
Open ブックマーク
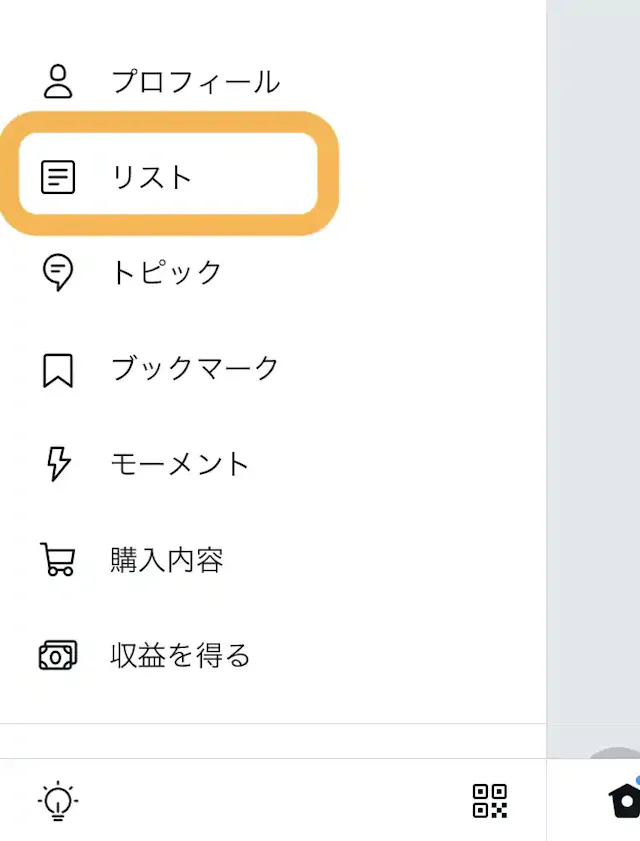point(194,368)
